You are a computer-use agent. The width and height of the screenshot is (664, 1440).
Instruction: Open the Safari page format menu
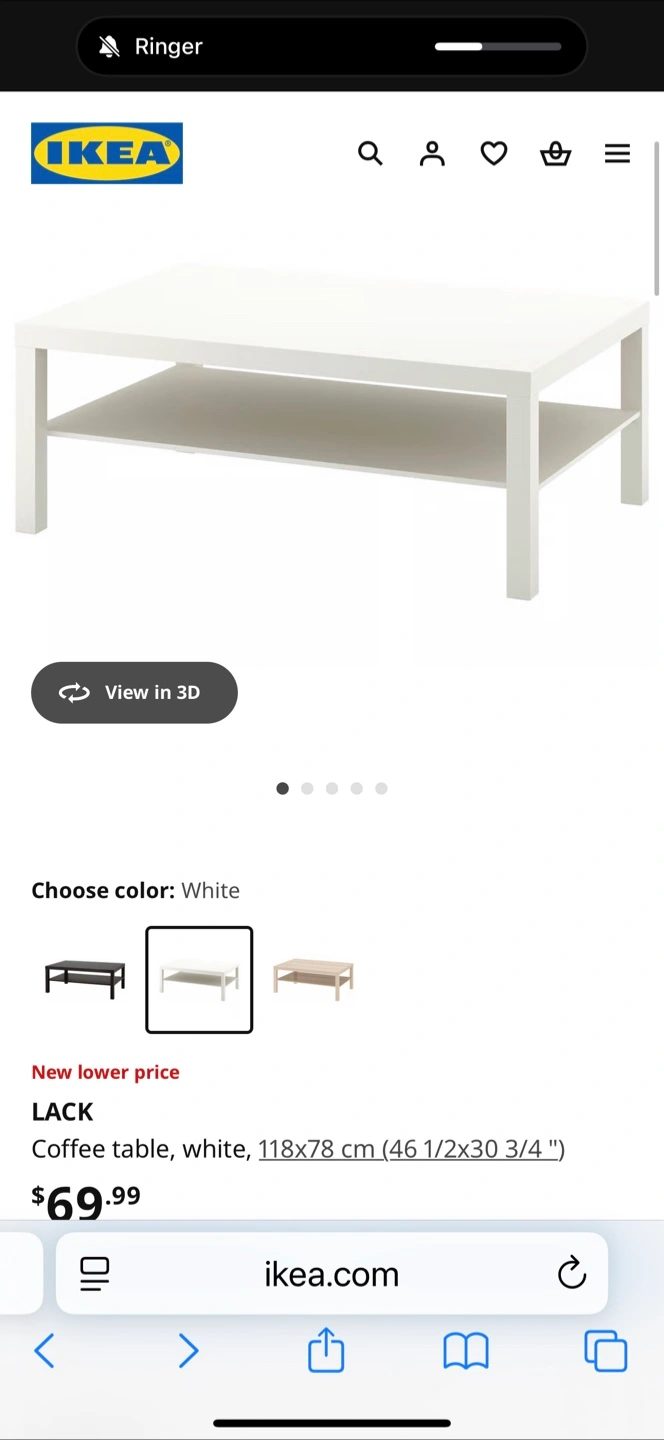(95, 1273)
